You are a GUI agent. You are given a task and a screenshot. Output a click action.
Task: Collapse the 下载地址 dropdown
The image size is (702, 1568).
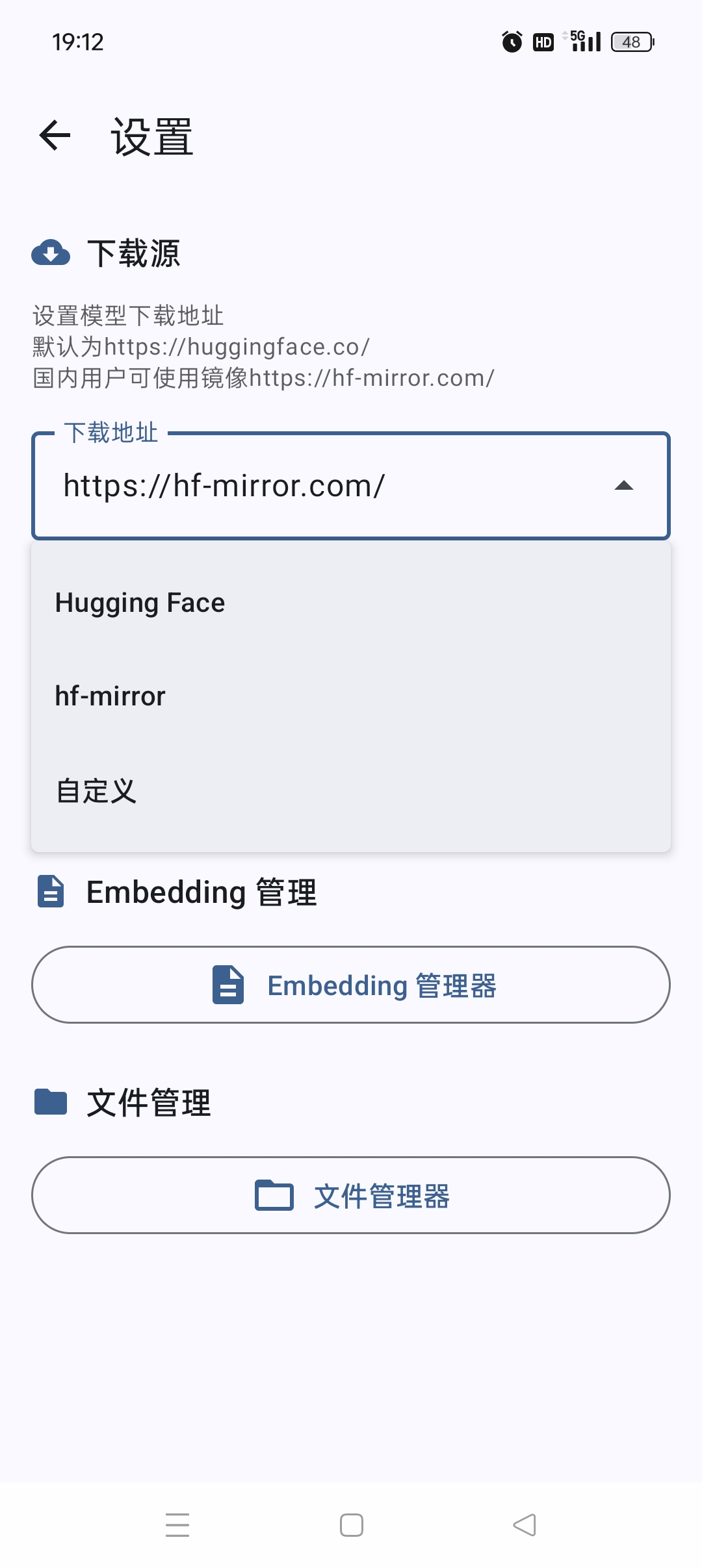coord(623,486)
